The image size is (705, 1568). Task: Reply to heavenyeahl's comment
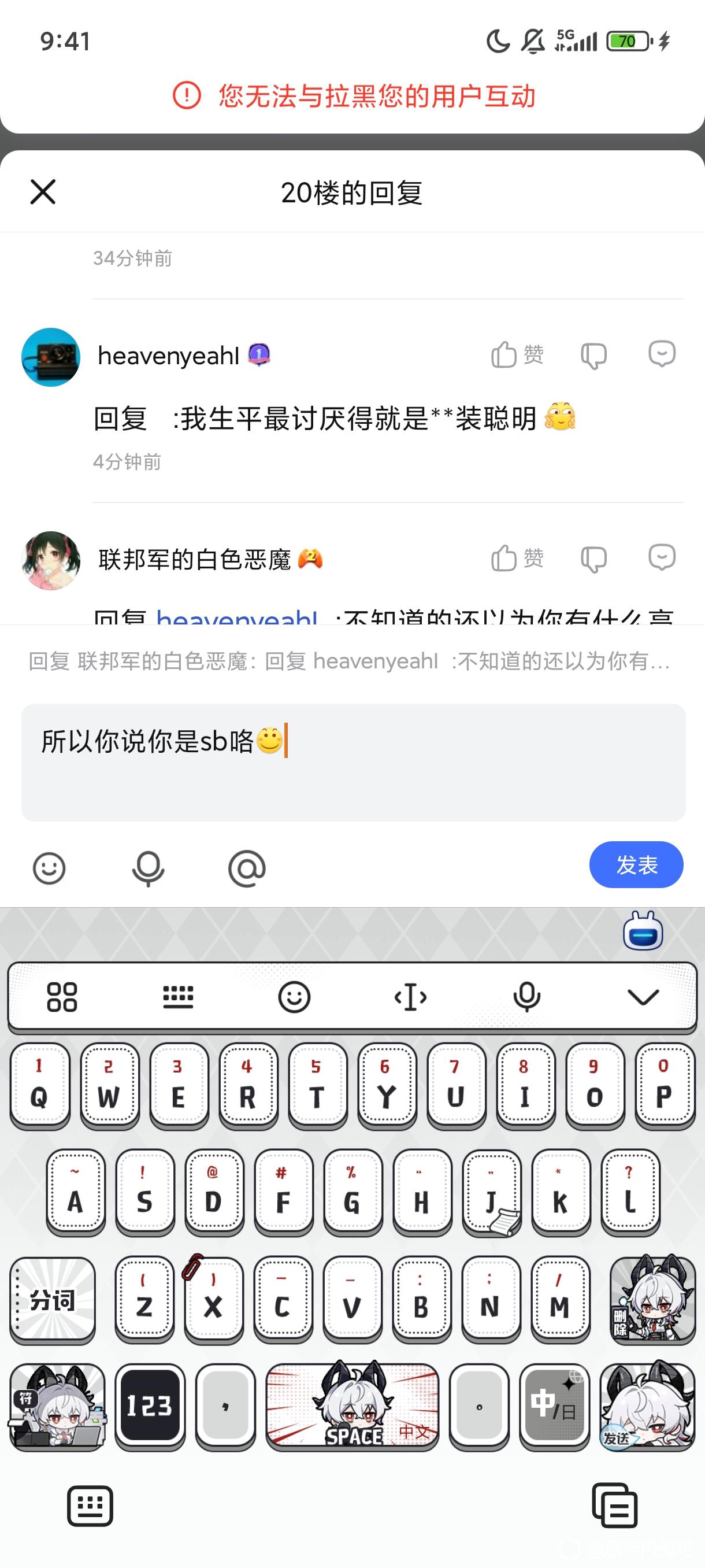click(x=661, y=354)
